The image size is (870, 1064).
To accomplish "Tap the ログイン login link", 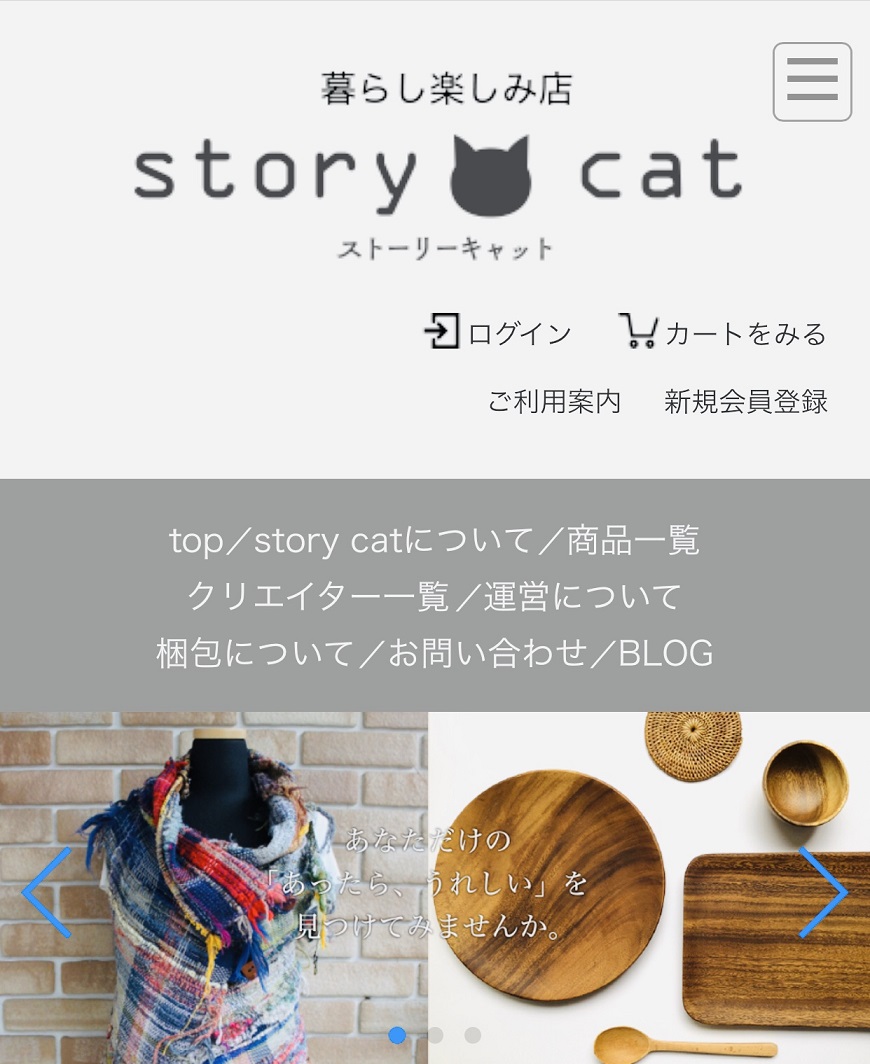I will click(498, 332).
